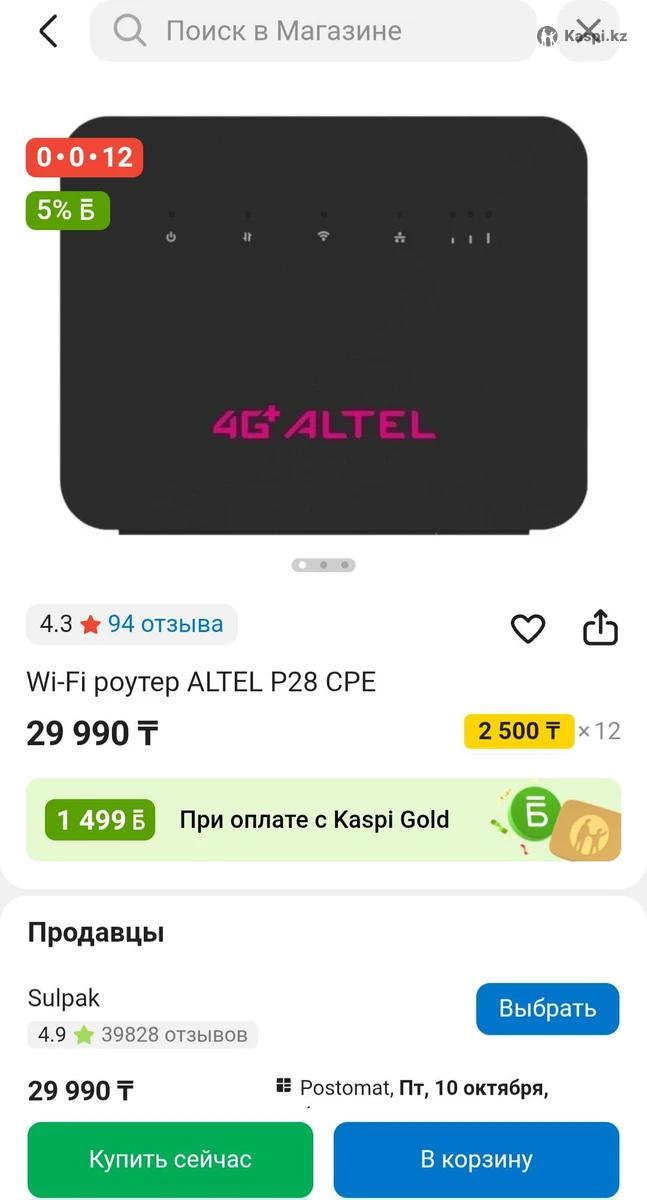Open the Kaspi Gold bonus banner

(x=323, y=820)
